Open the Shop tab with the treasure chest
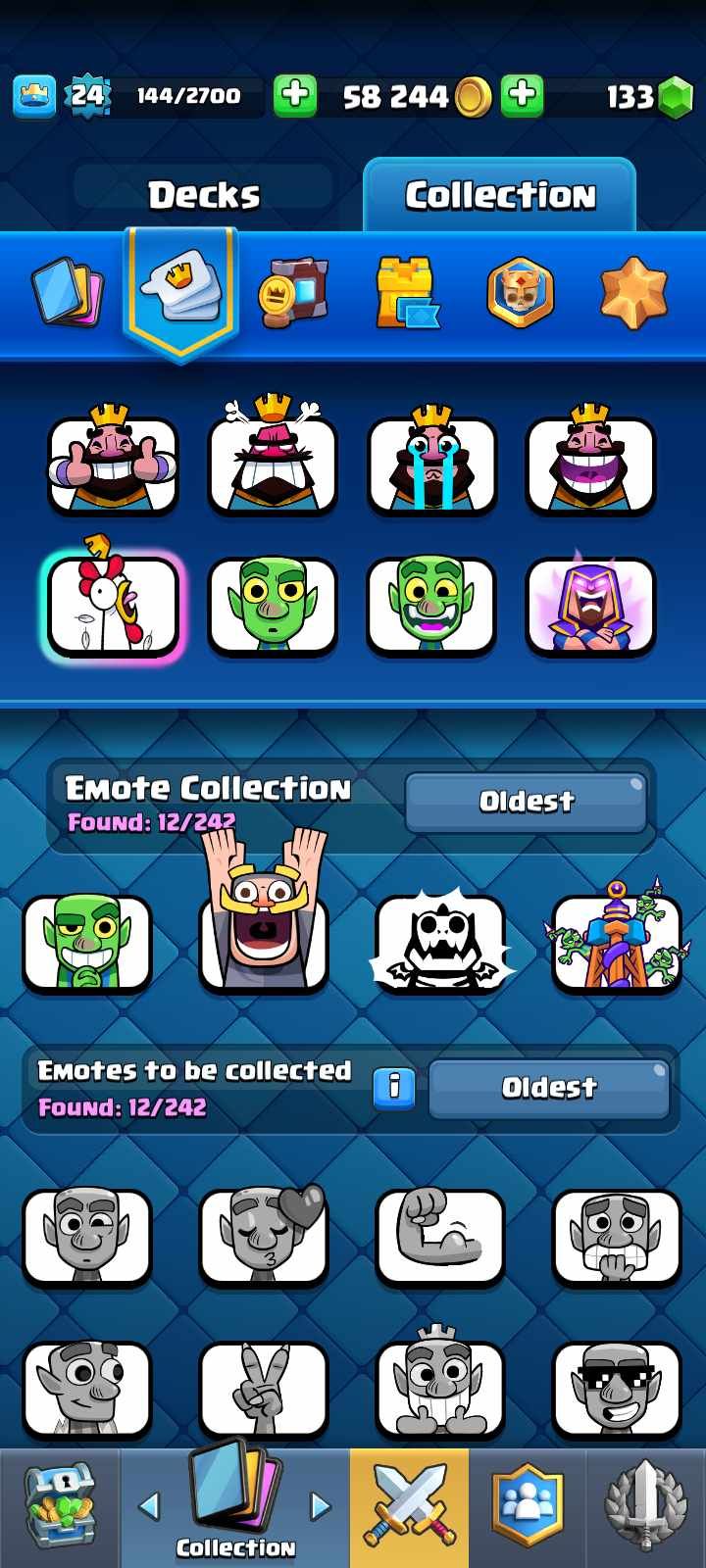The image size is (706, 1568). (60, 1507)
